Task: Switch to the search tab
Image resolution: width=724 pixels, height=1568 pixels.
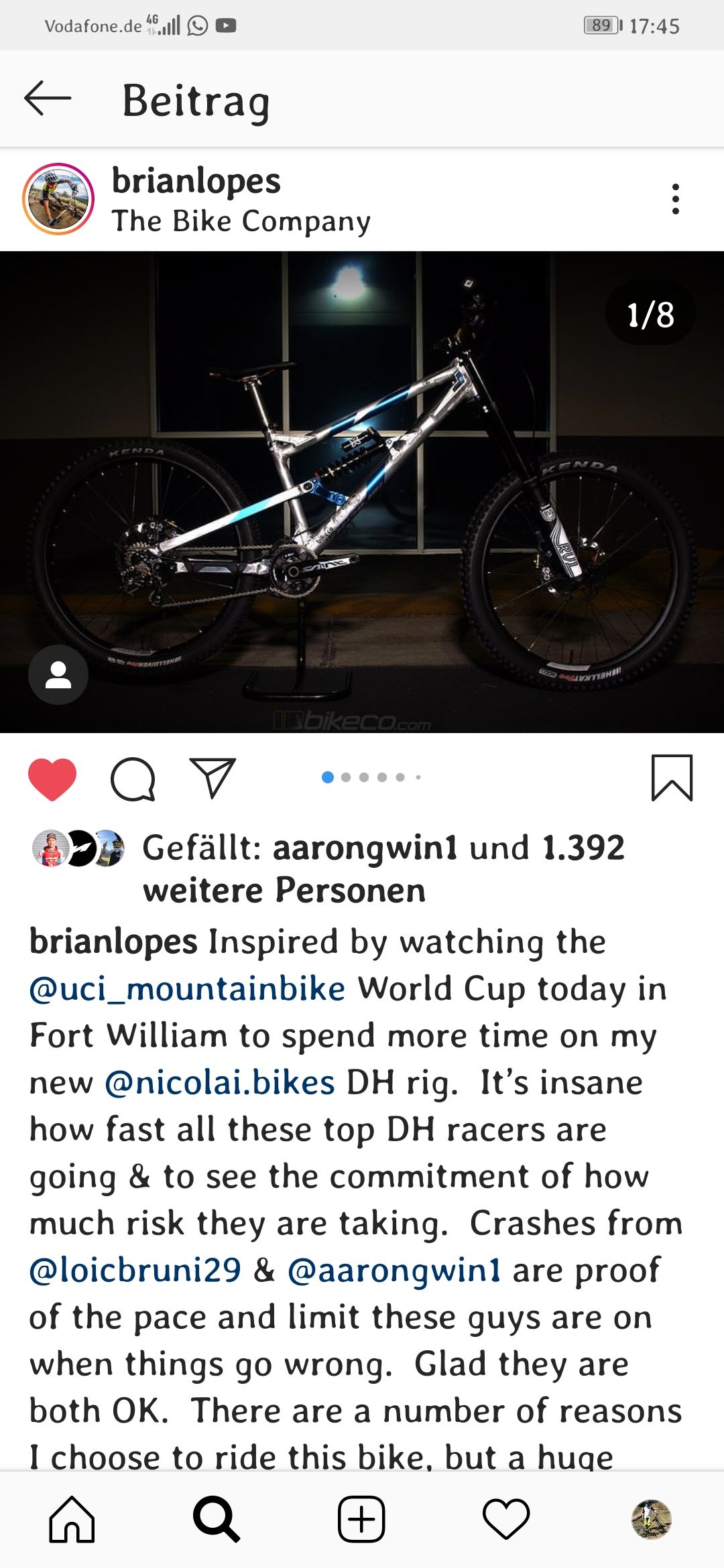Action: coord(217,1519)
